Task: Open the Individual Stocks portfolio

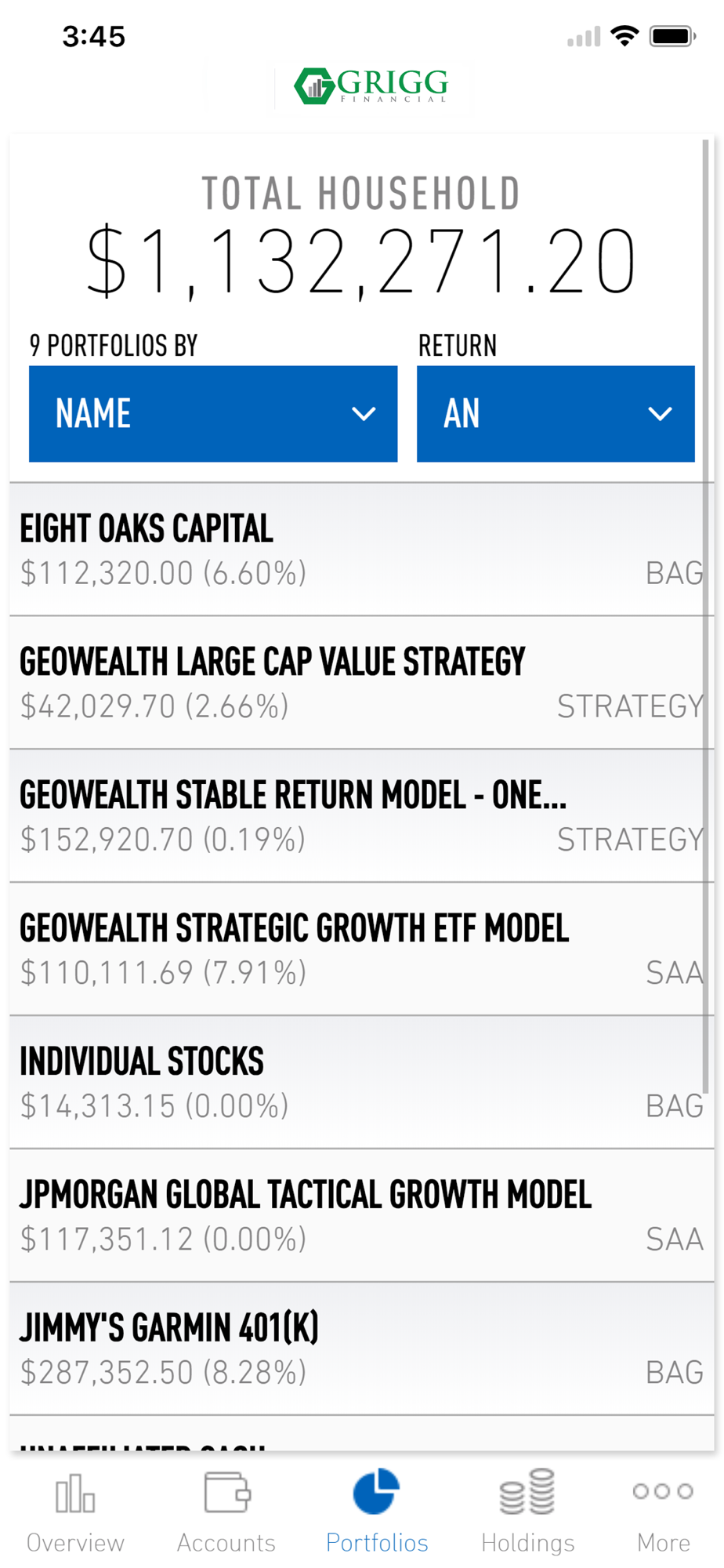Action: [362, 1083]
